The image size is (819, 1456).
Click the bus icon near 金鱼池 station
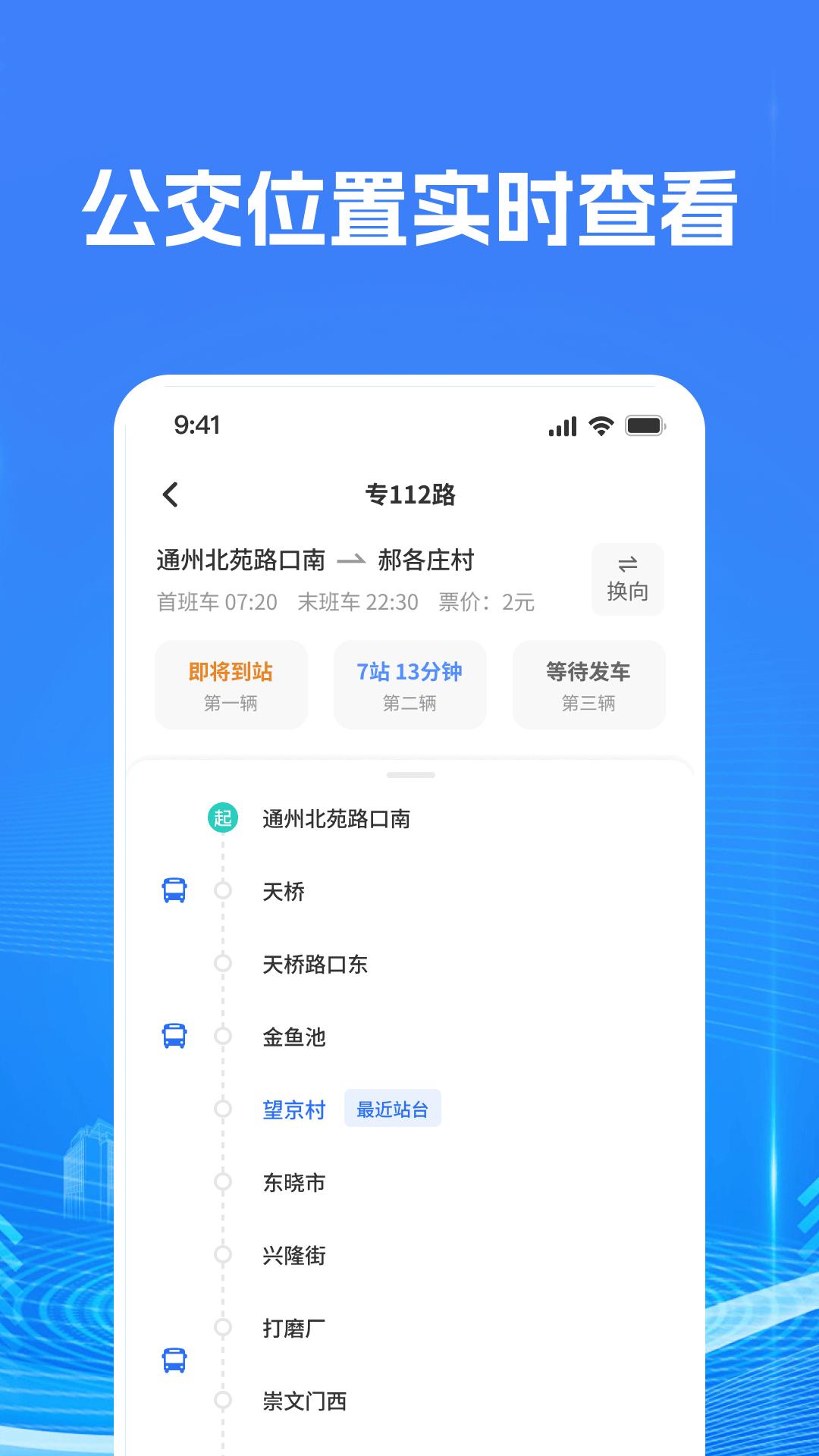point(176,1037)
